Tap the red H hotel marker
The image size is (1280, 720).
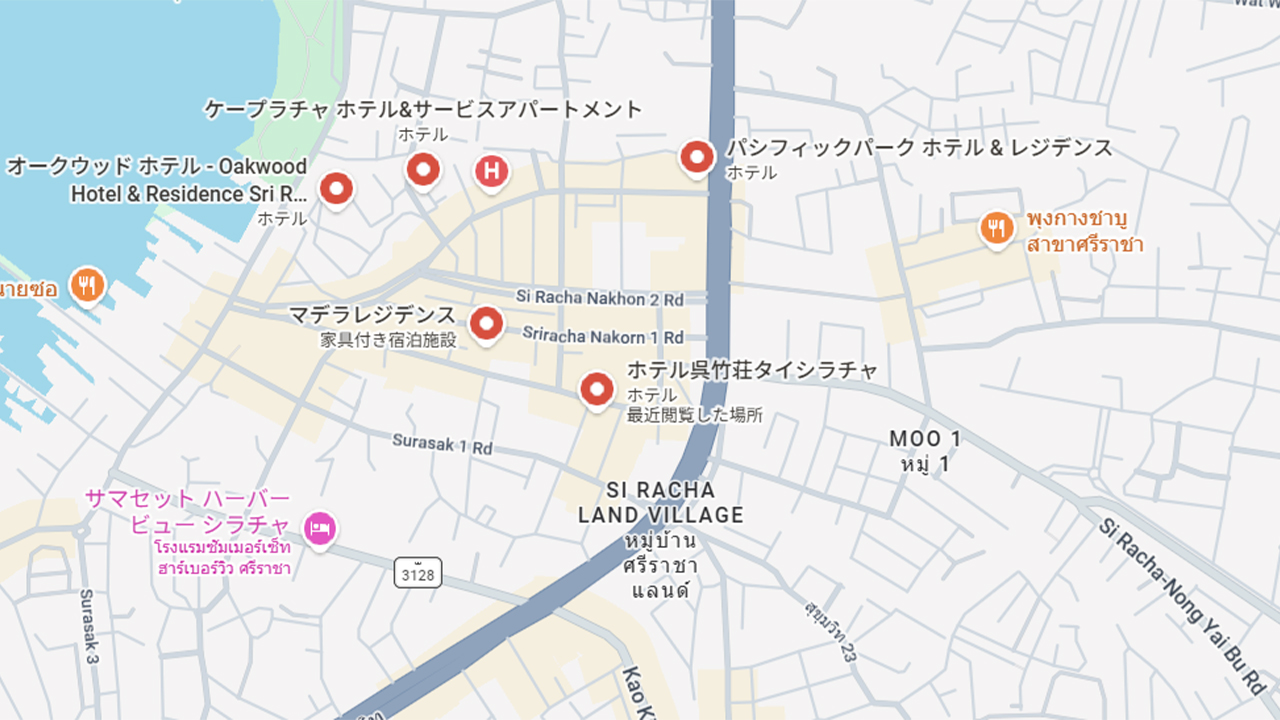[490, 171]
